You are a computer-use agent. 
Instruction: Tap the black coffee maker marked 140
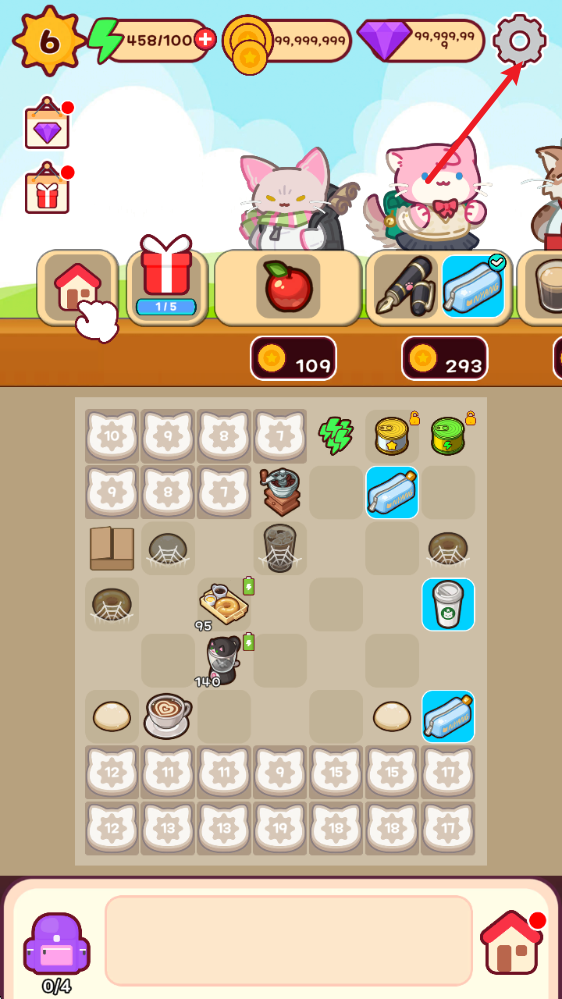click(224, 660)
